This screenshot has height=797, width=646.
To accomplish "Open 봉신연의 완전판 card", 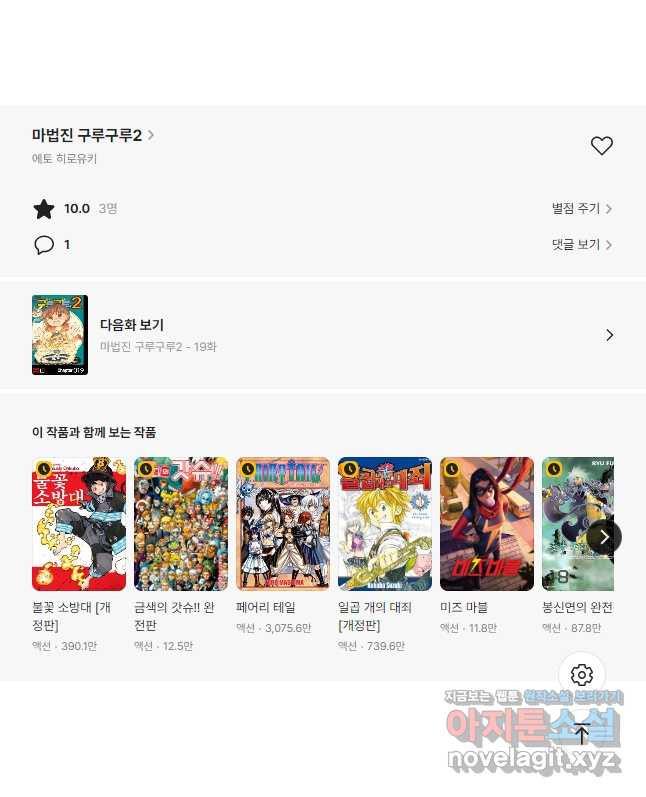I will [576, 525].
